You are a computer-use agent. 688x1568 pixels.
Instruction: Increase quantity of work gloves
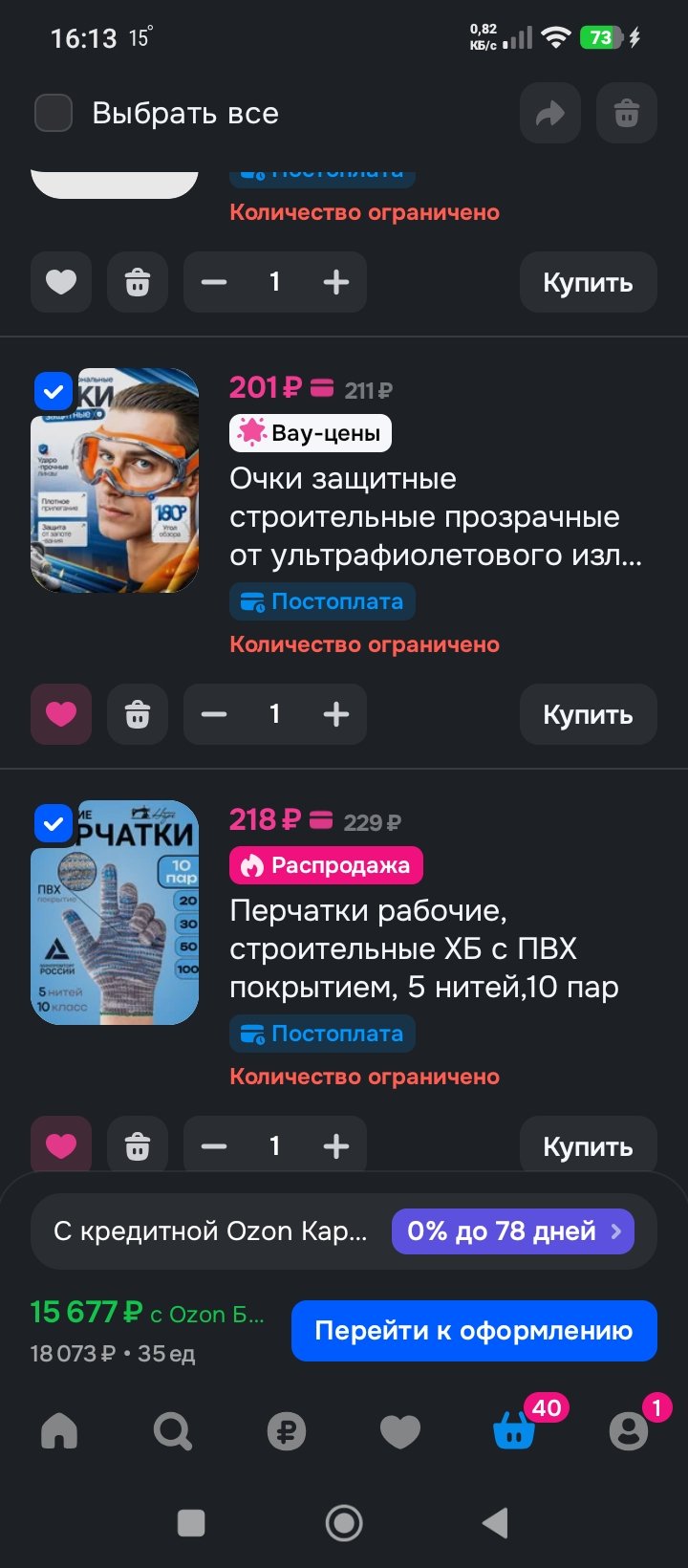click(336, 1145)
